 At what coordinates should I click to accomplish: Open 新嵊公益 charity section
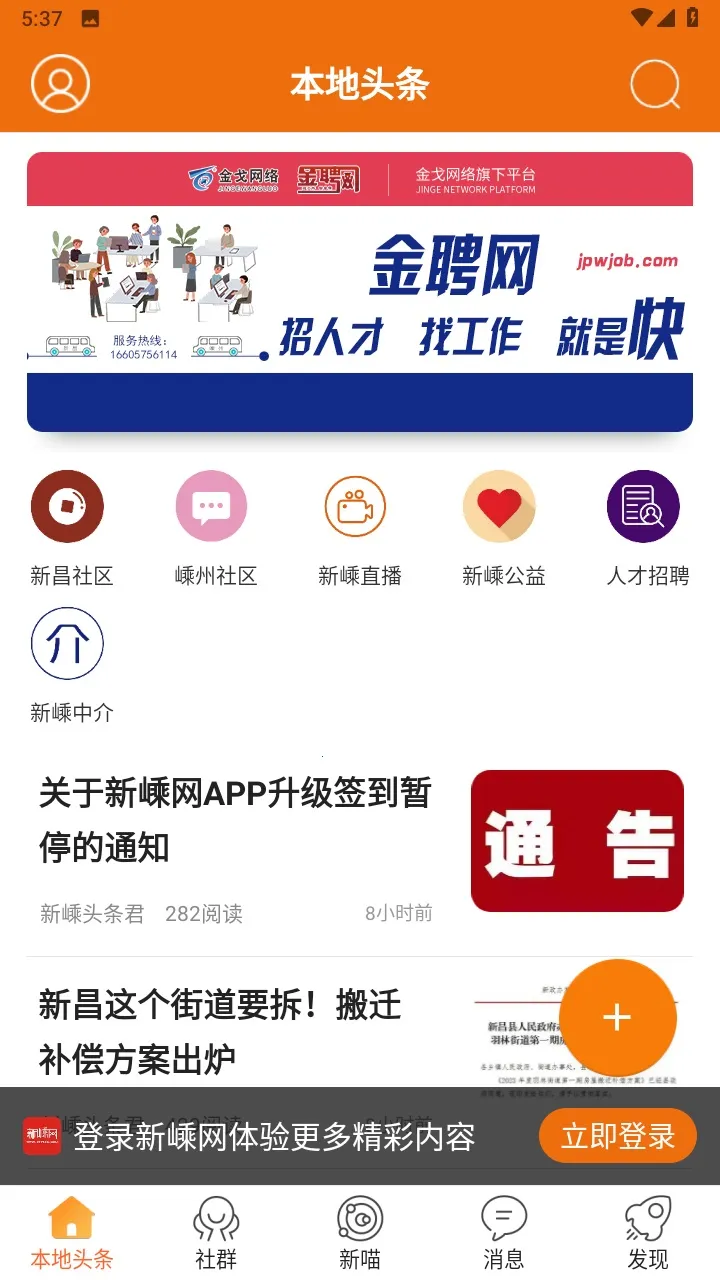[500, 527]
